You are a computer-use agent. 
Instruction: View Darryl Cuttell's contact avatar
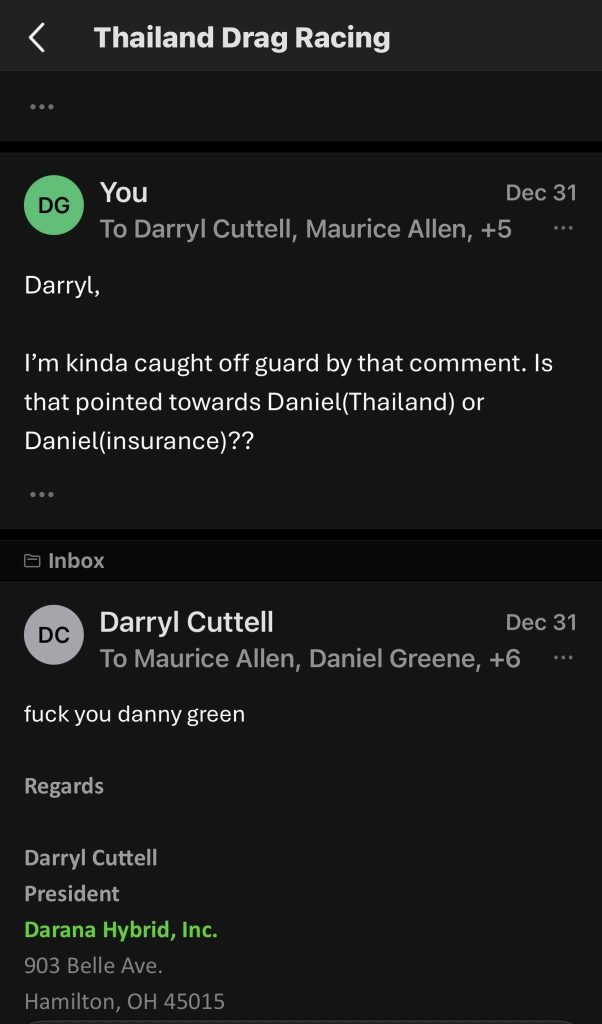(x=53, y=635)
